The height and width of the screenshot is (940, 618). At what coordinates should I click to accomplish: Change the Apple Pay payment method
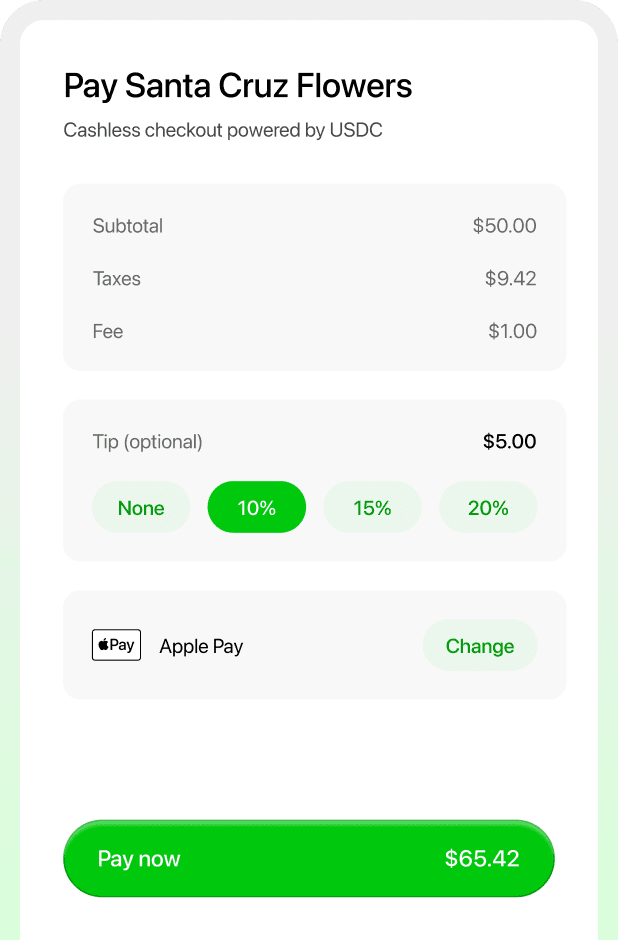480,646
